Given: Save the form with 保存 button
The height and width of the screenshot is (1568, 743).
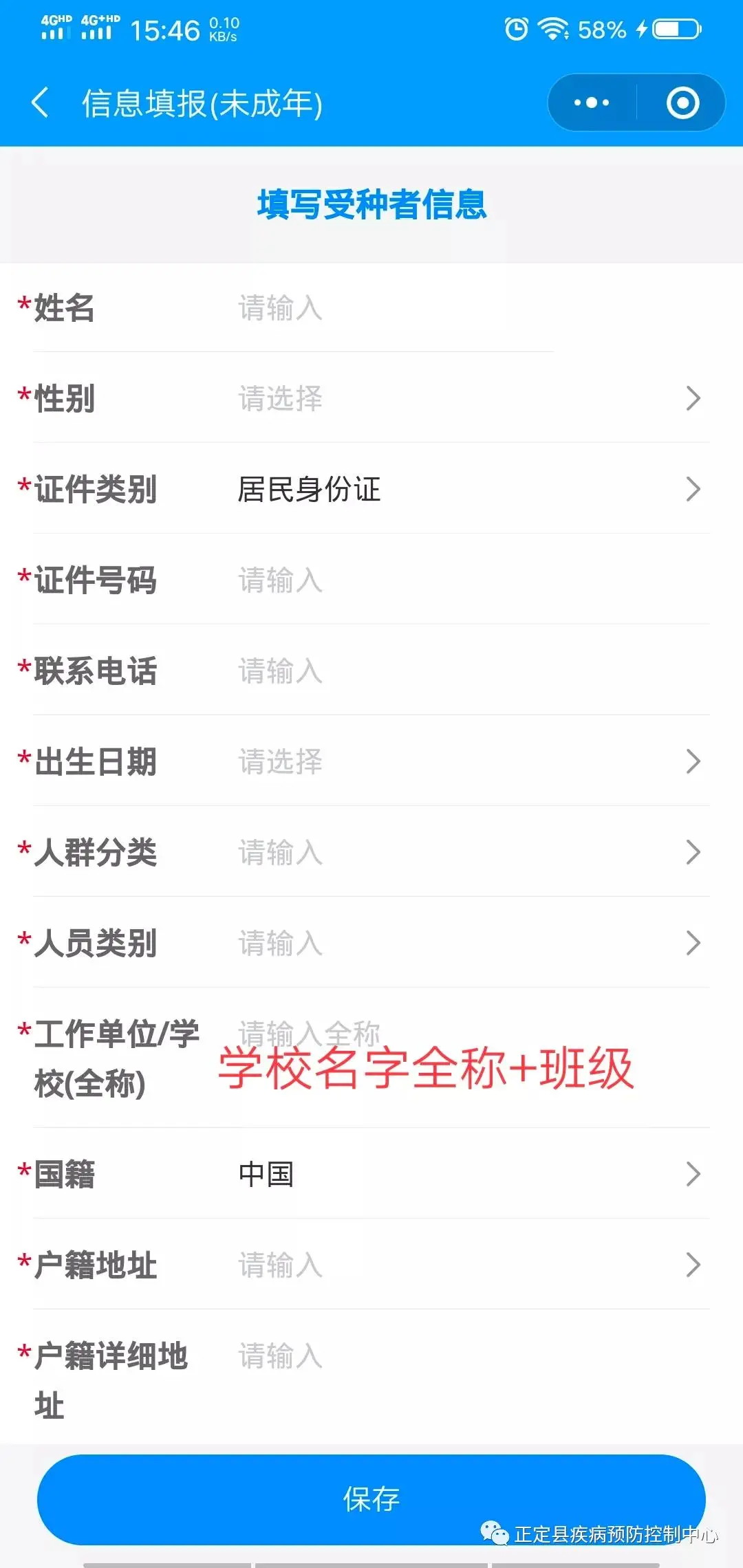Looking at the screenshot, I should (x=371, y=1499).
